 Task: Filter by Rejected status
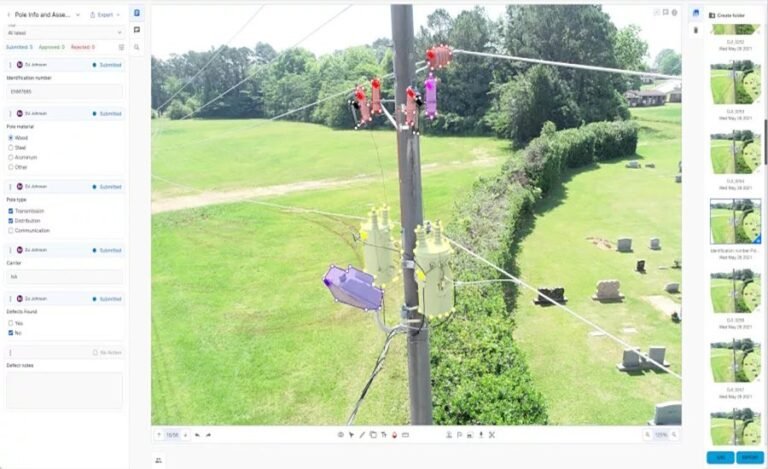pyautogui.click(x=80, y=47)
